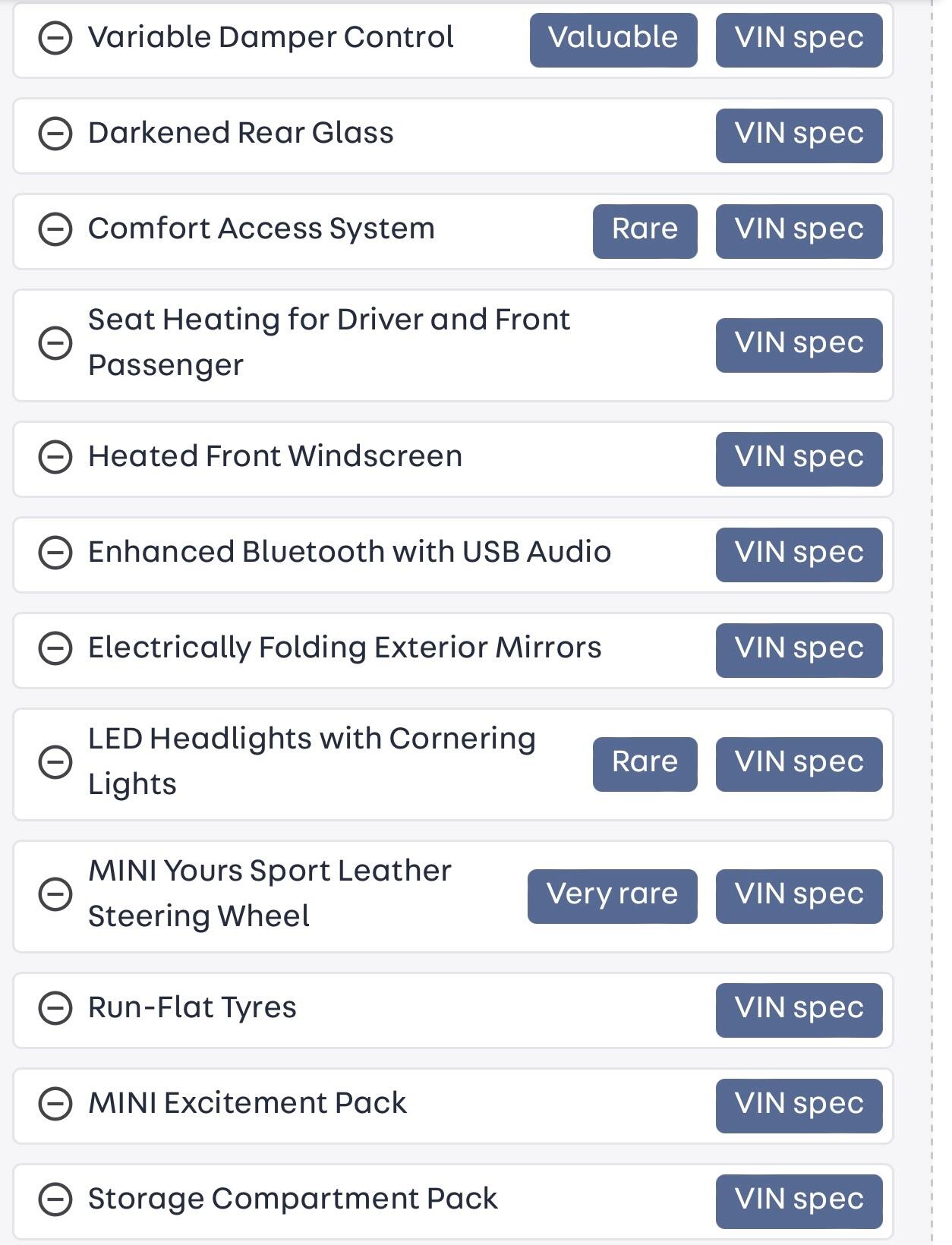Toggle off Electrically Folding Exterior Mirrors
The width and height of the screenshot is (952, 1245).
pos(55,649)
